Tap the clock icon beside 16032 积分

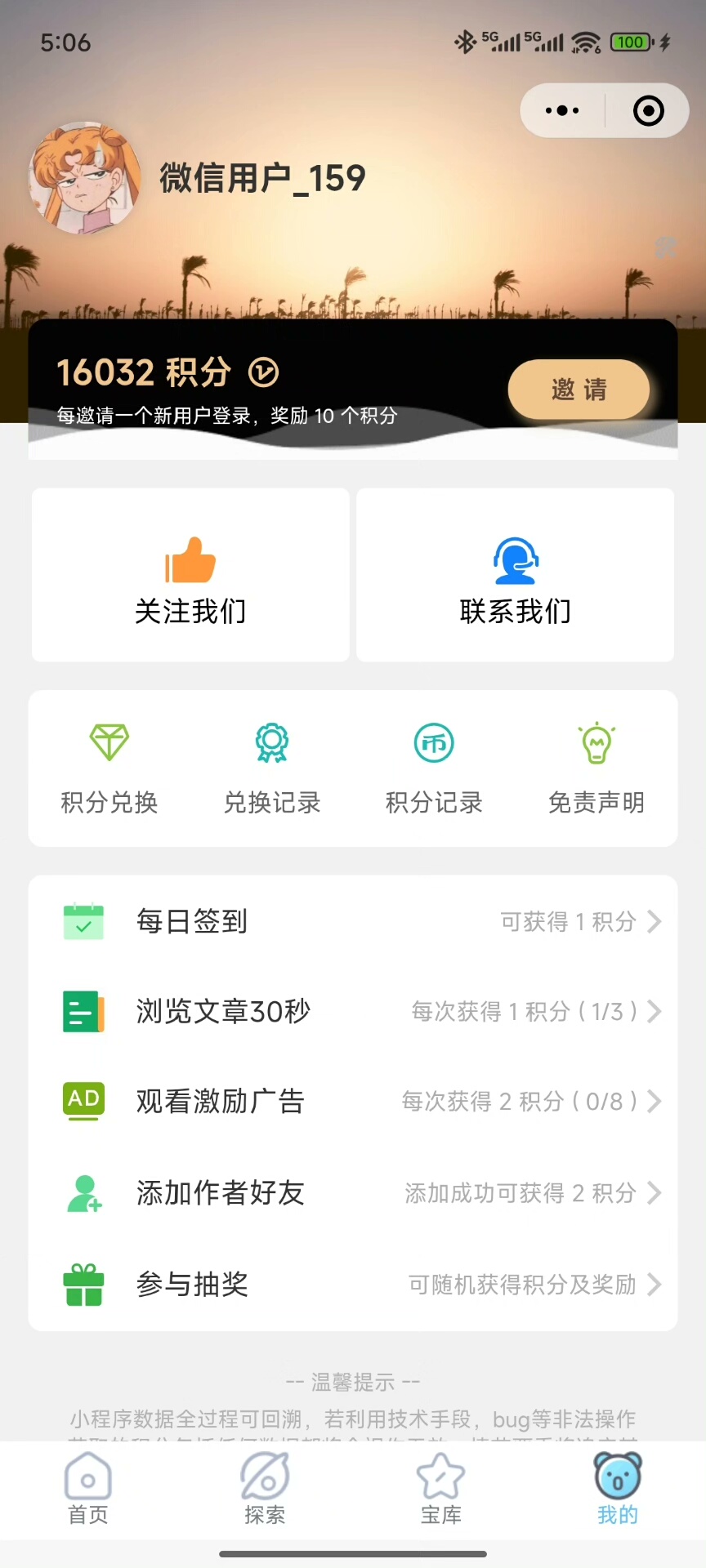click(263, 372)
